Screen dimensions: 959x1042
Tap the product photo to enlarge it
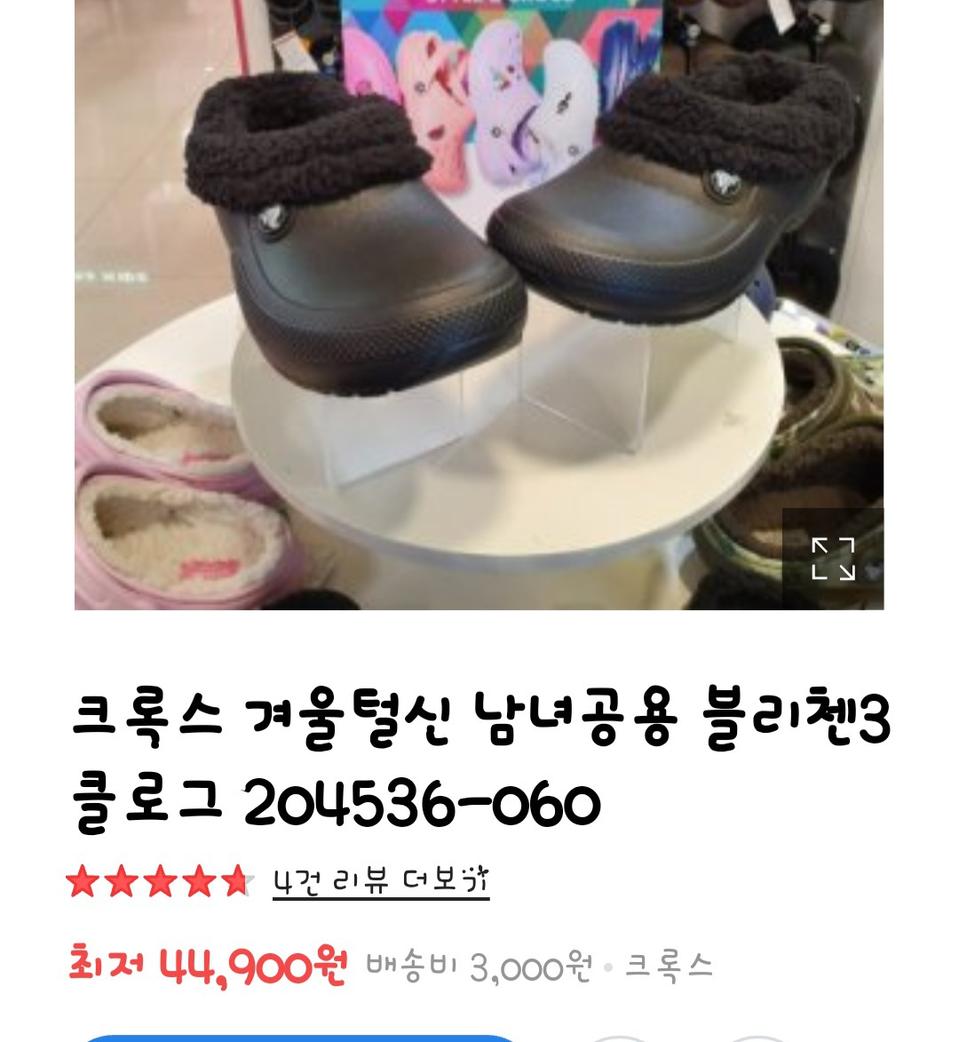[480, 300]
